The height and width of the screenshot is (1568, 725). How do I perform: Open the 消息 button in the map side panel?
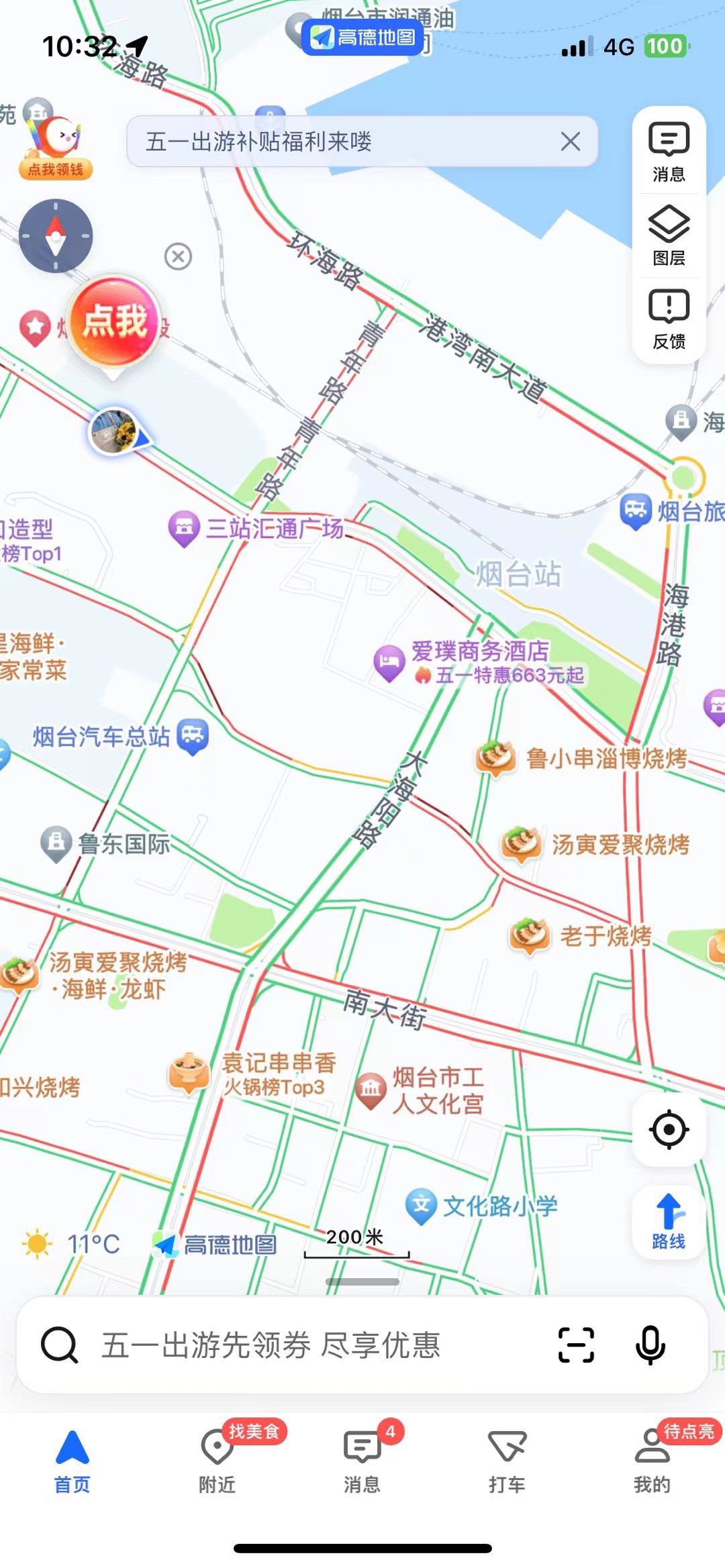click(669, 152)
